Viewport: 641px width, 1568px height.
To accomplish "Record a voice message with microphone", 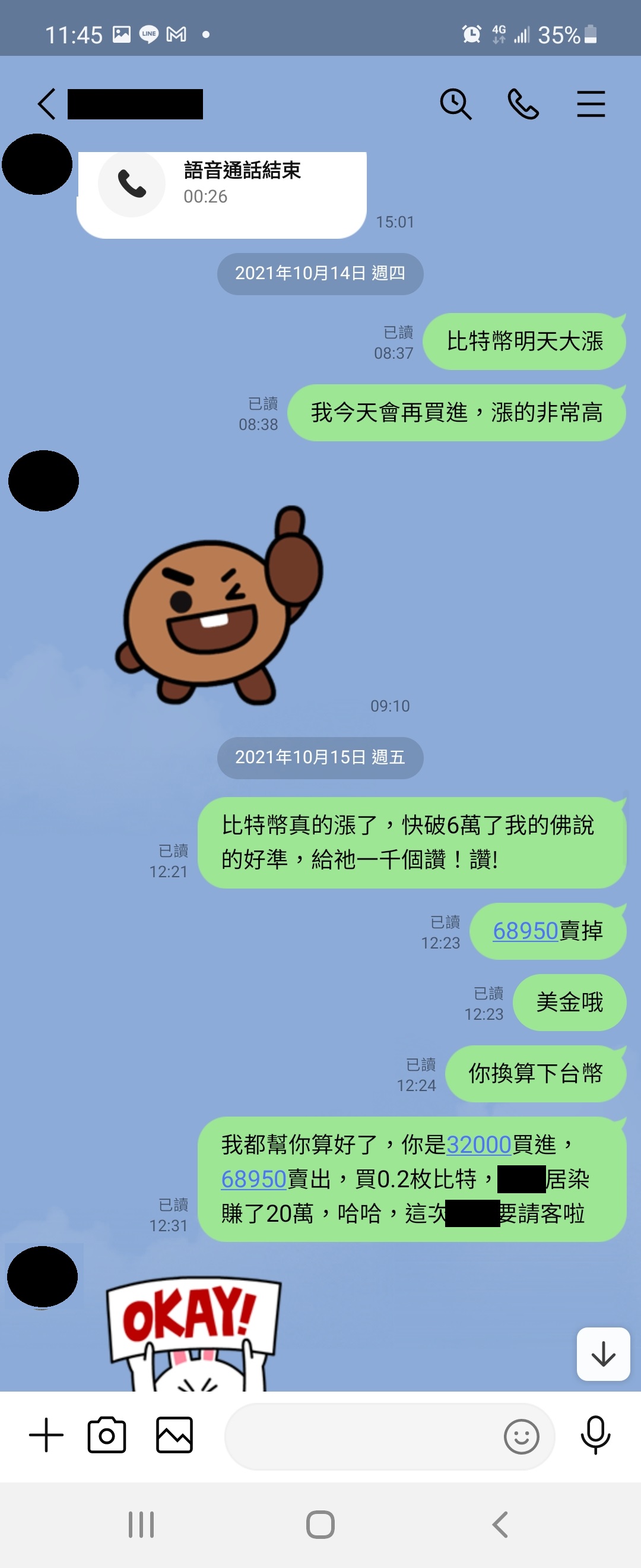I will [x=595, y=1436].
